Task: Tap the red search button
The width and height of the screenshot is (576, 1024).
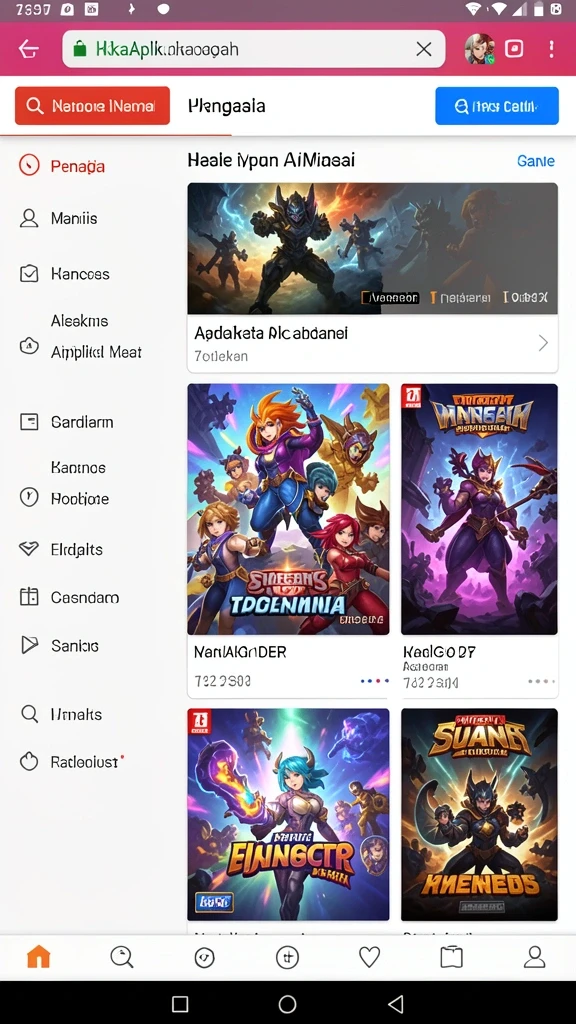Action: [x=92, y=106]
